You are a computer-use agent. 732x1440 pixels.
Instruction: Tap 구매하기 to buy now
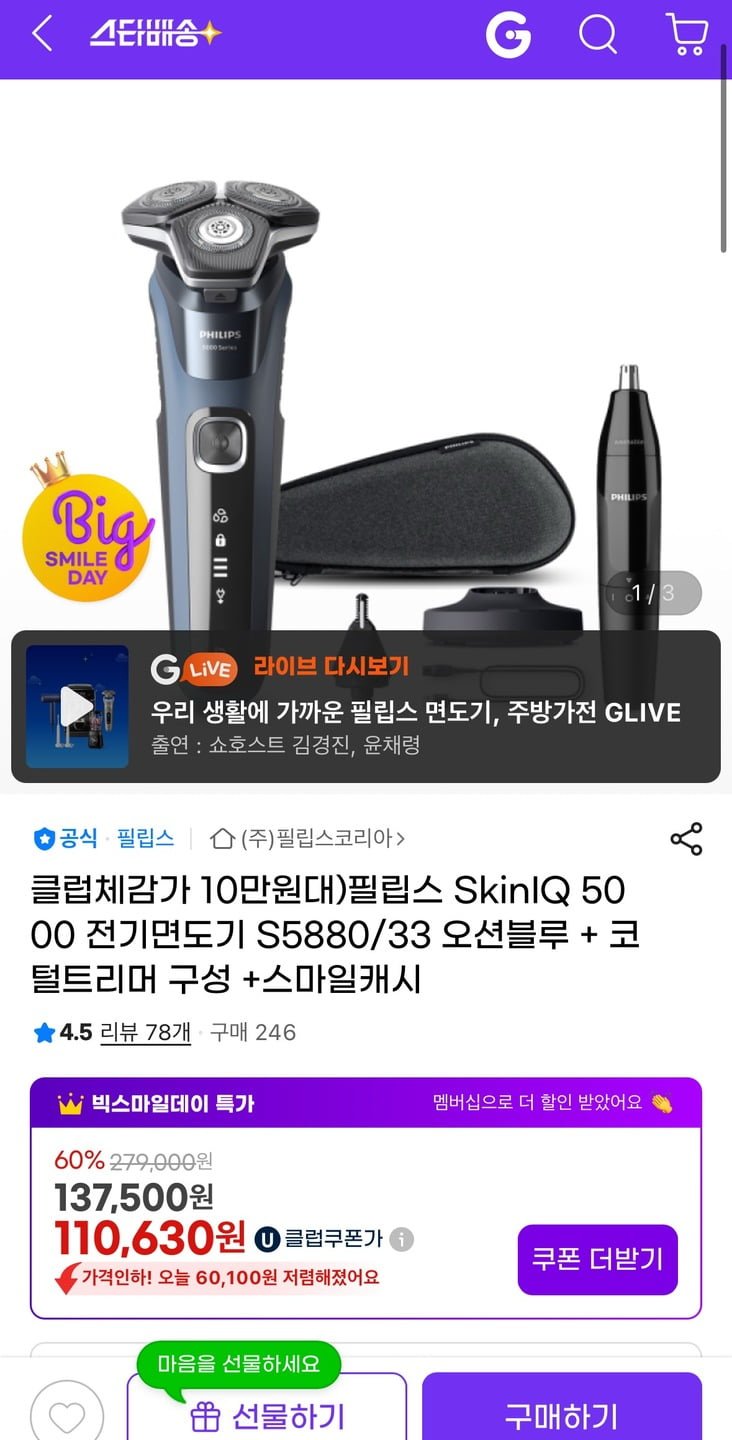(561, 1415)
